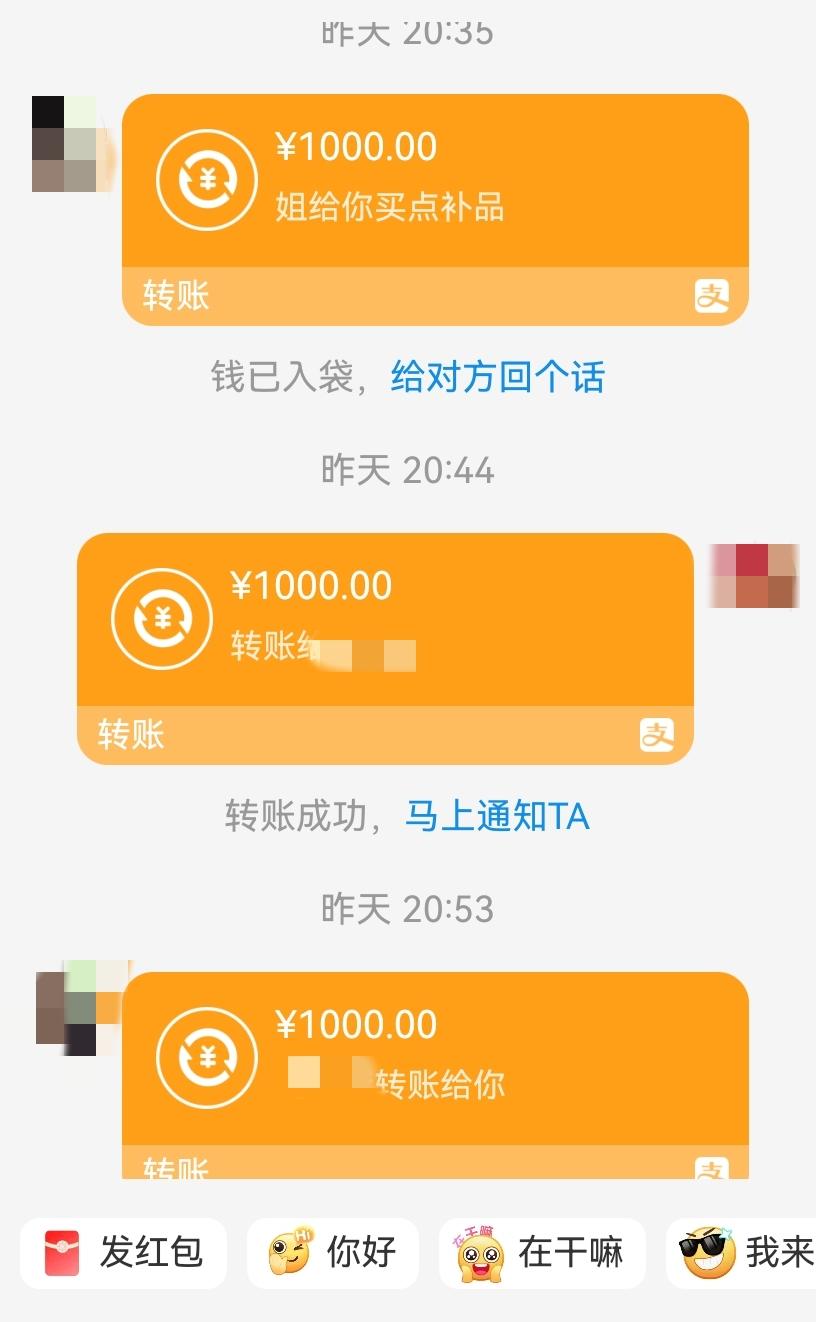Send the 在干嘛 quick reply
The width and height of the screenshot is (816, 1322).
(x=542, y=1252)
